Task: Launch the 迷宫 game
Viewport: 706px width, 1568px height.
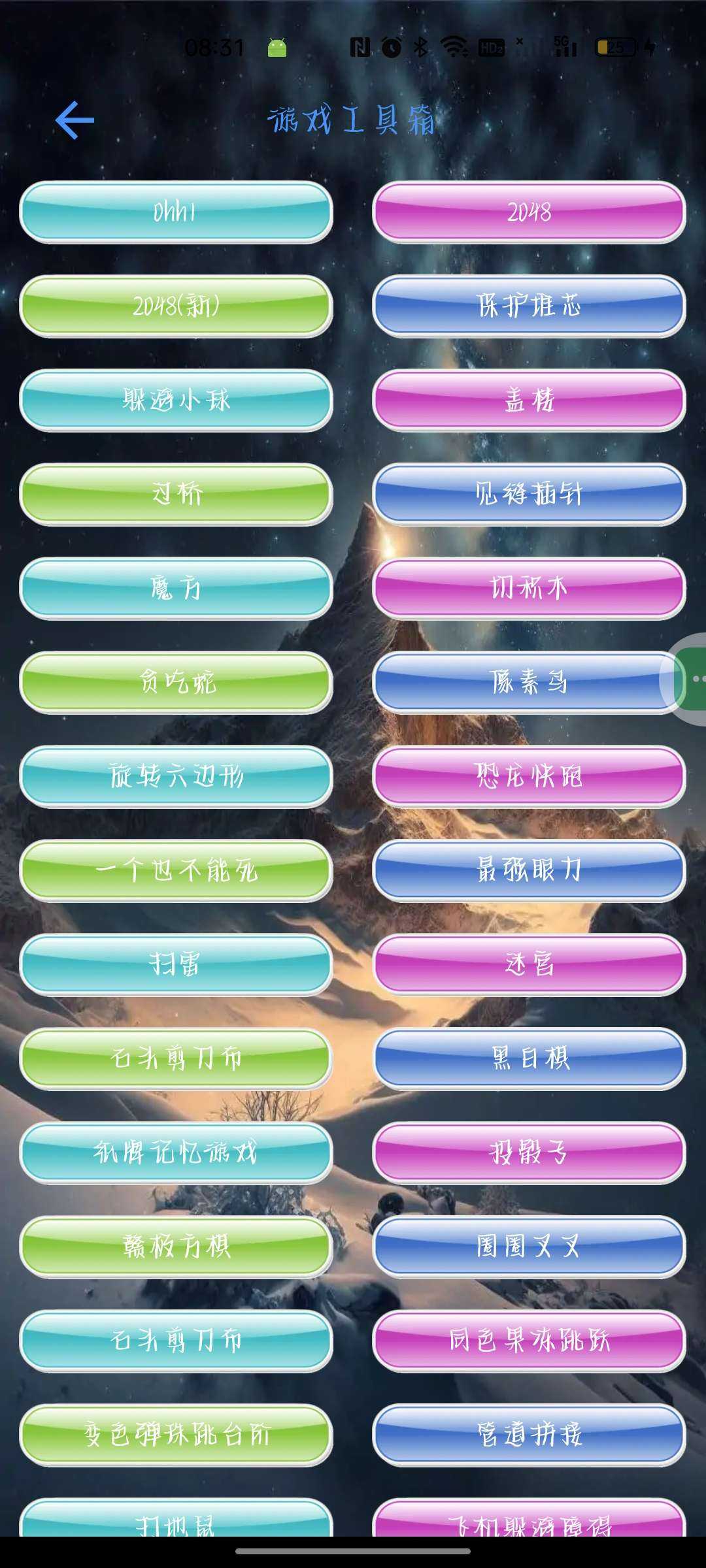Action: [529, 965]
